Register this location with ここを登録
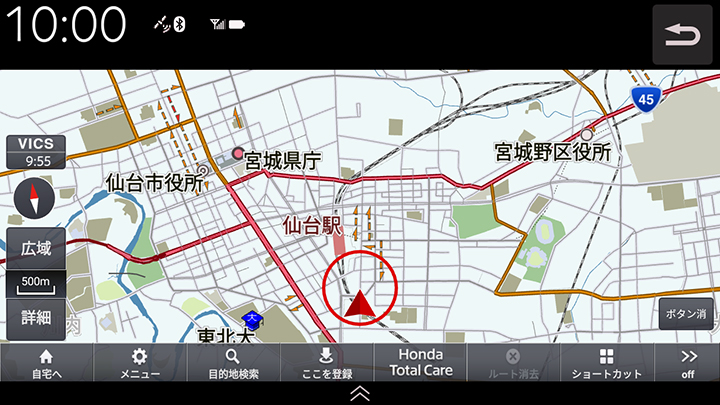Screen dimensions: 720x405 coord(327,363)
